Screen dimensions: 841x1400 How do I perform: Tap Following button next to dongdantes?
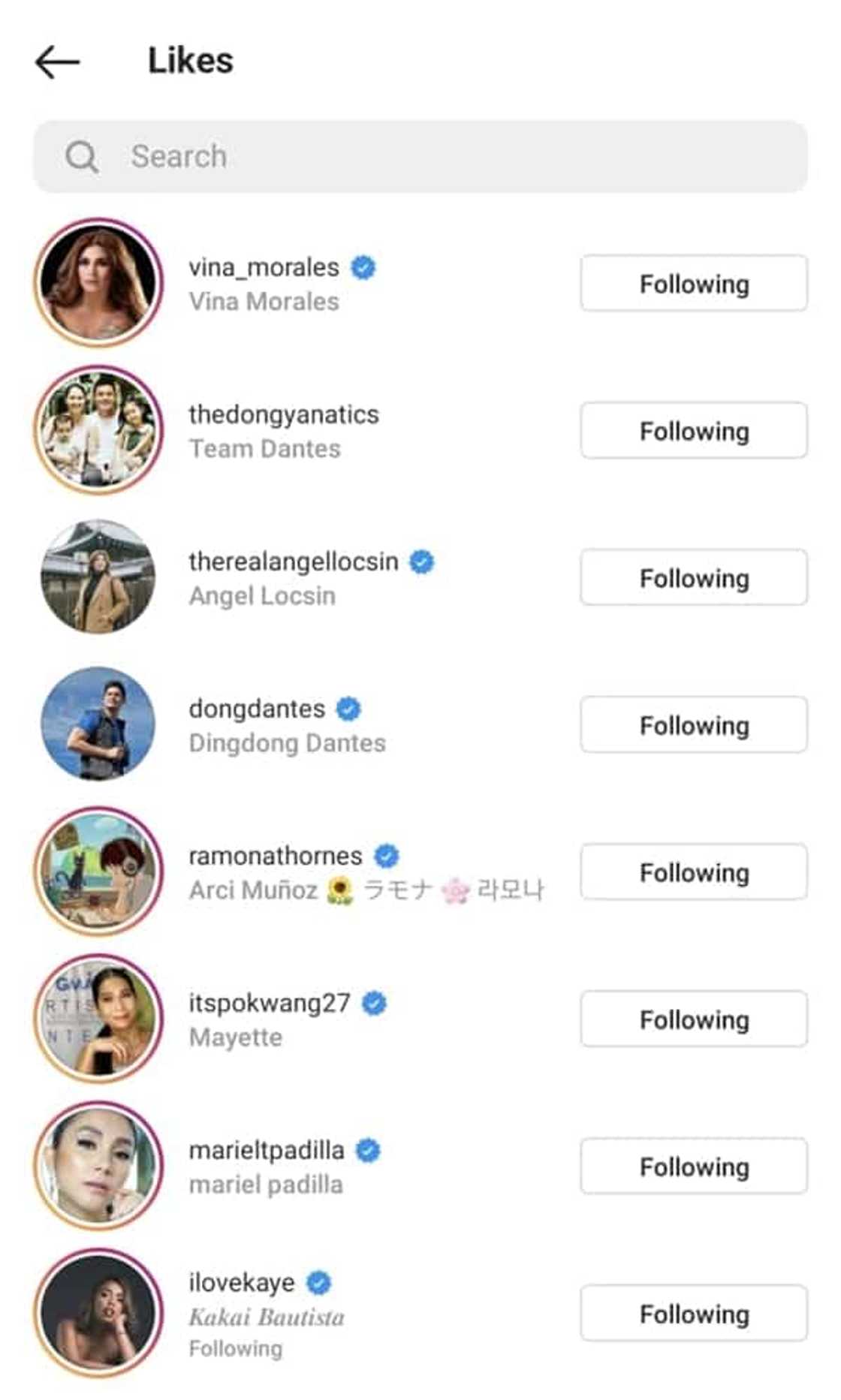pos(693,725)
